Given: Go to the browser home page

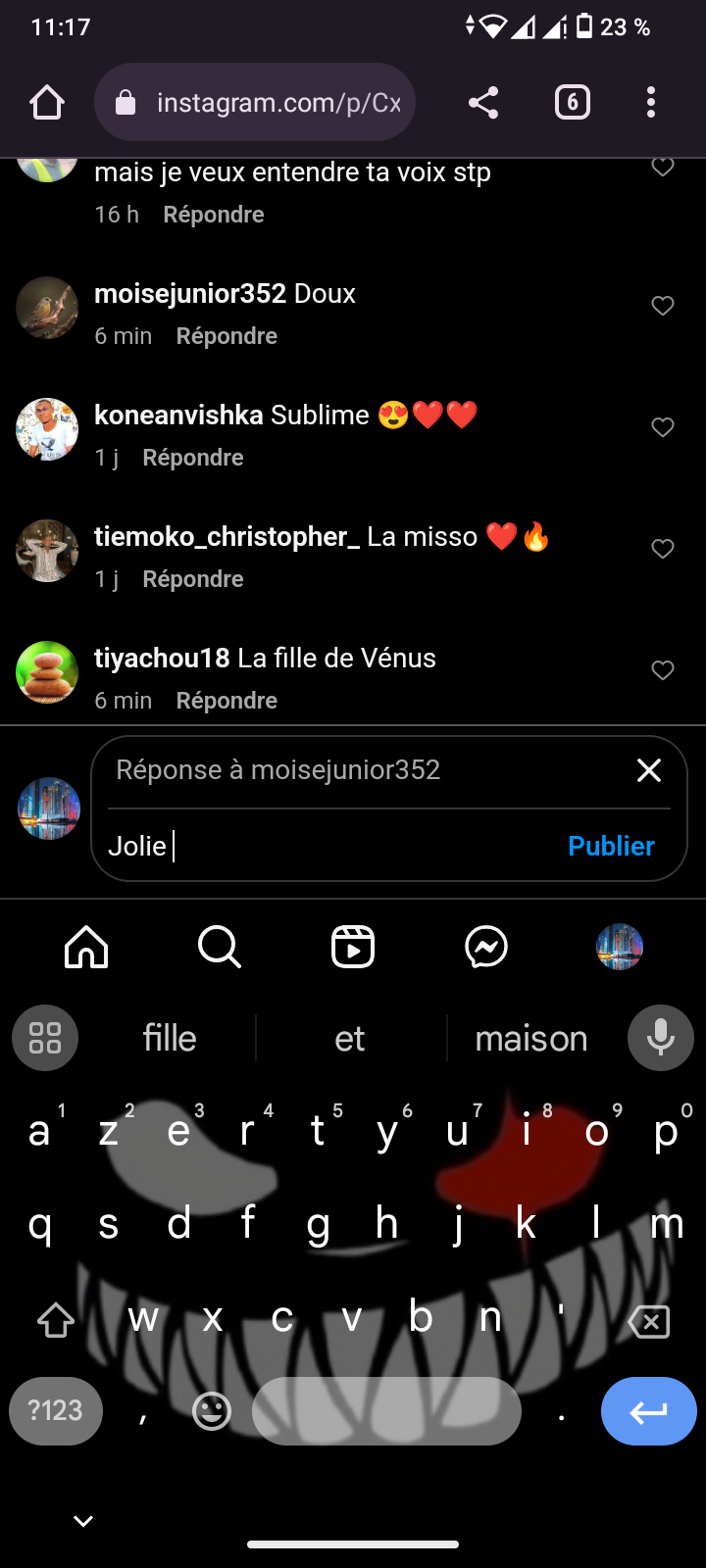Looking at the screenshot, I should tap(47, 102).
